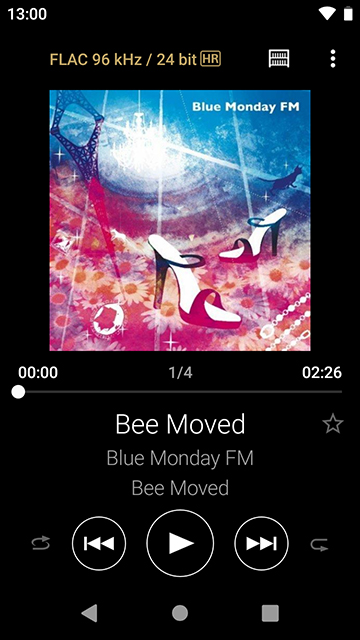Open the library shelf icon
The height and width of the screenshot is (640, 360).
pyautogui.click(x=279, y=59)
